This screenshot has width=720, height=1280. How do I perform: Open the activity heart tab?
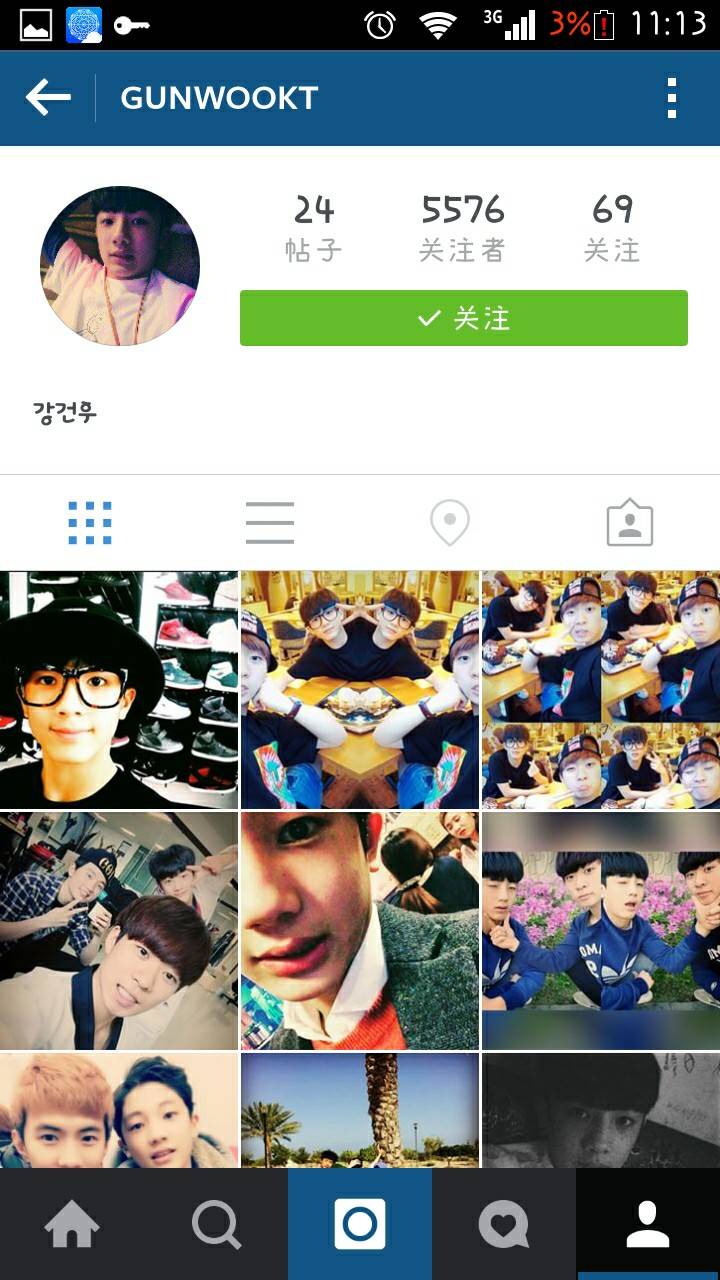point(504,1224)
